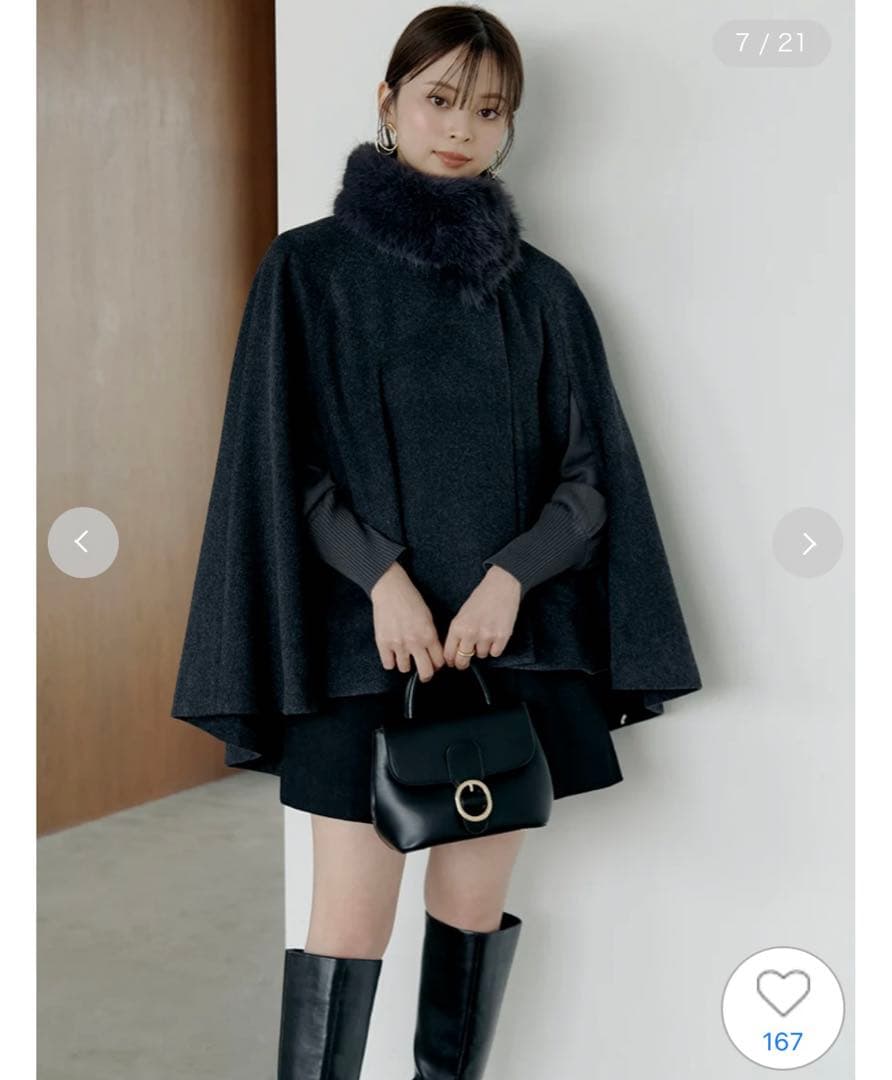Go to the next product photo

(x=807, y=542)
